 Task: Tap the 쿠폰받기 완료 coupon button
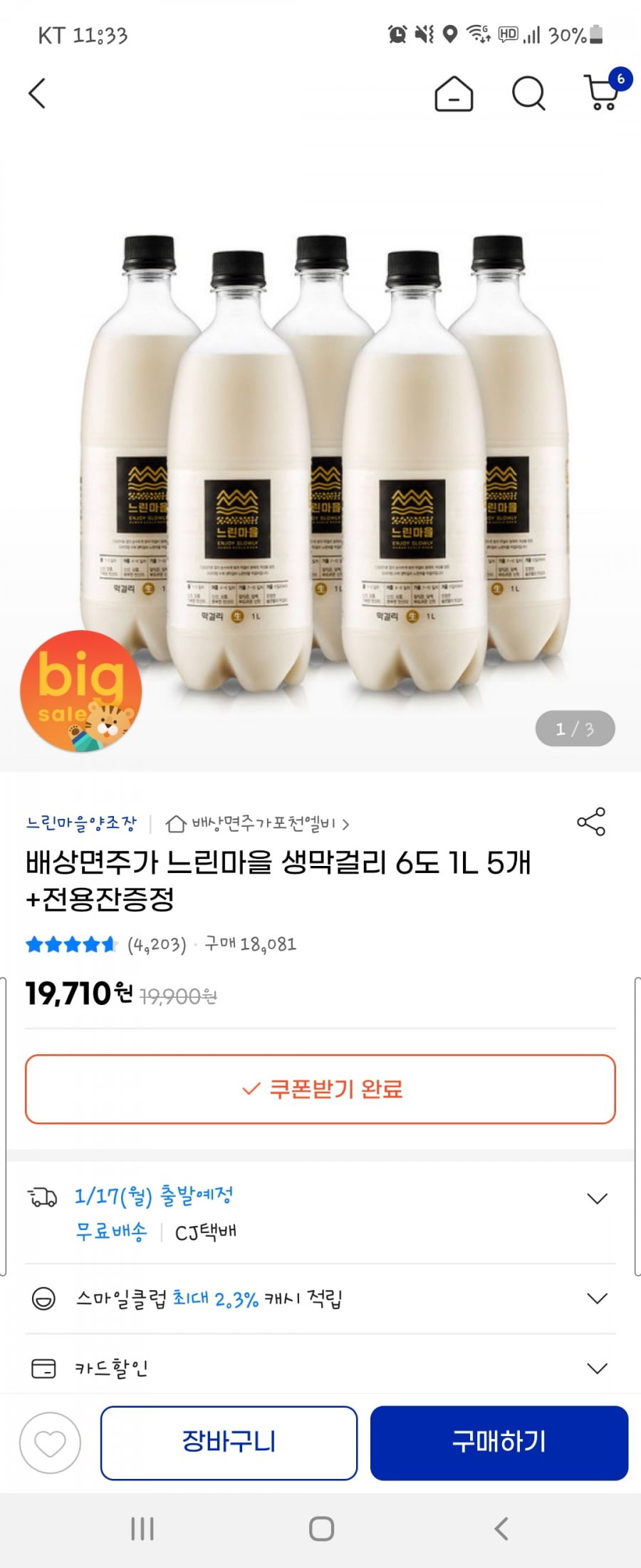320,1089
